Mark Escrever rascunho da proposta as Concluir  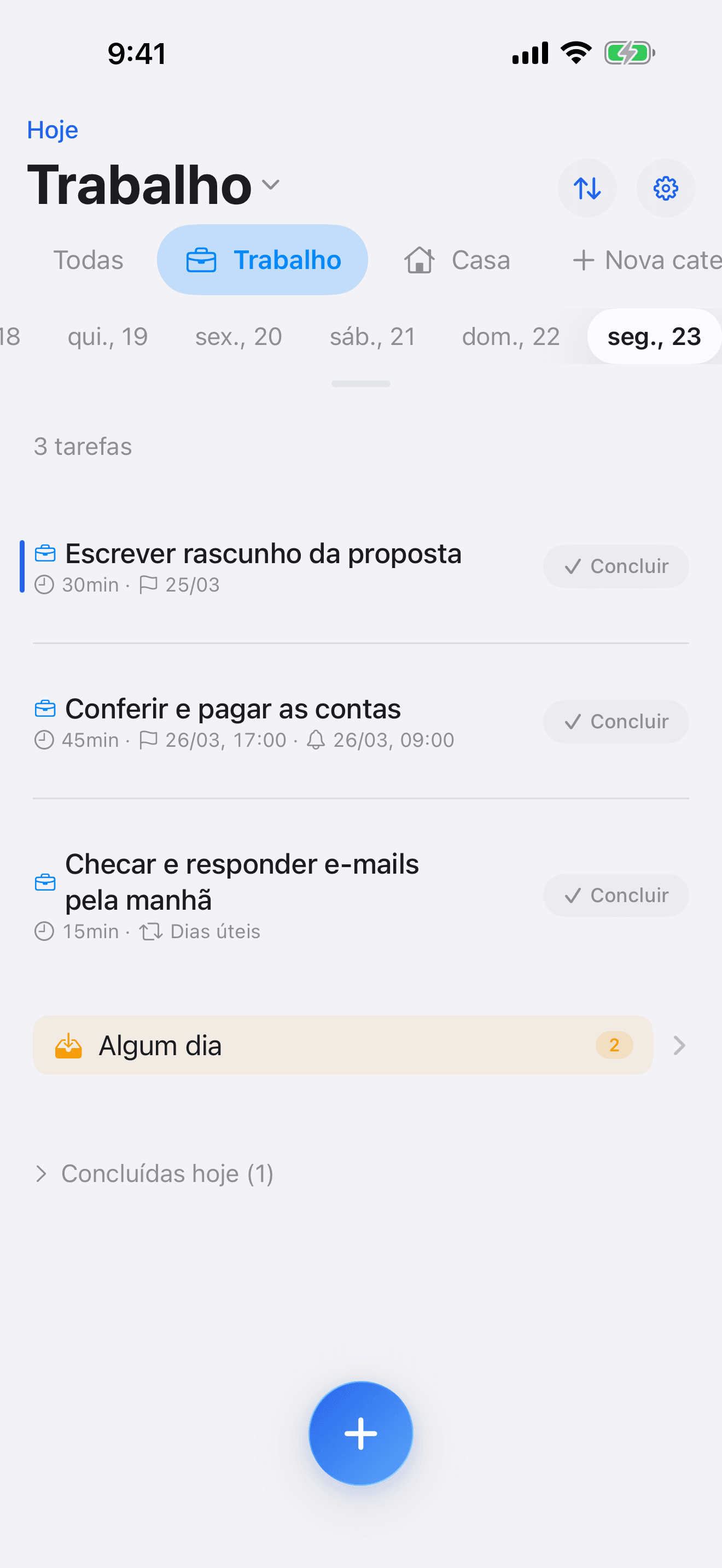pyautogui.click(x=615, y=566)
